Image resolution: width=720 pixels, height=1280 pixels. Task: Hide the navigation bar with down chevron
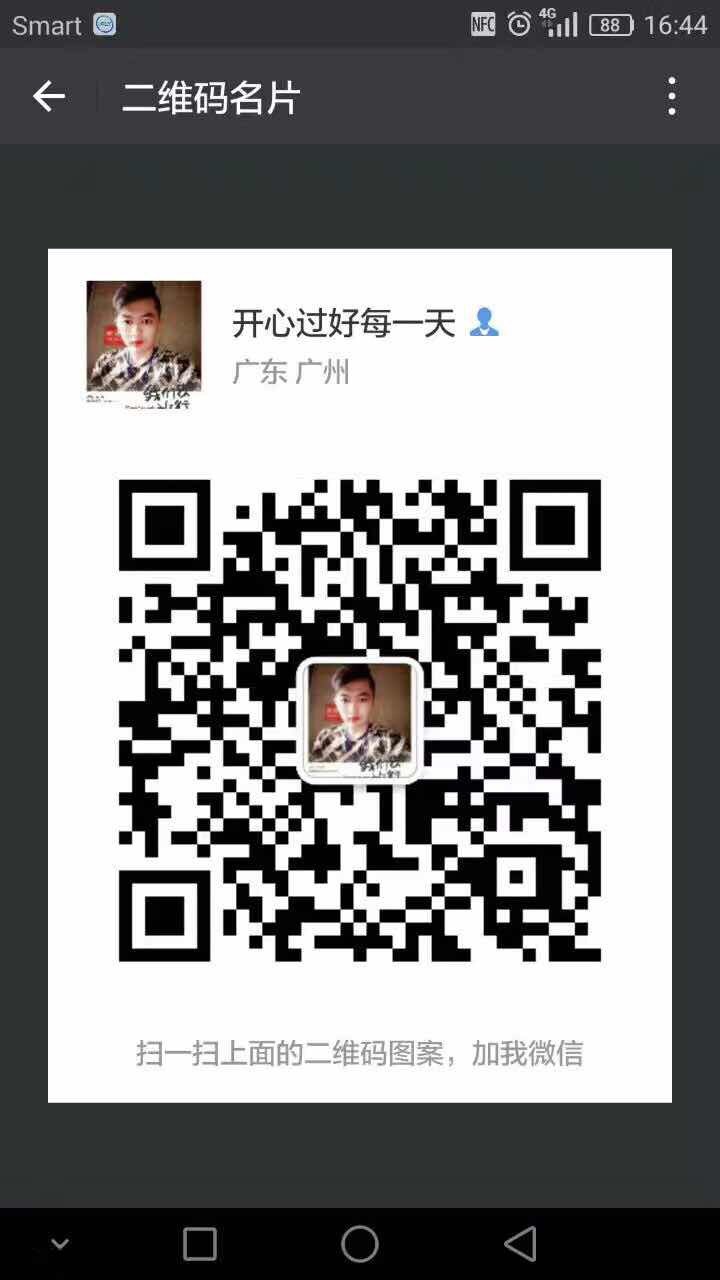coord(60,1244)
